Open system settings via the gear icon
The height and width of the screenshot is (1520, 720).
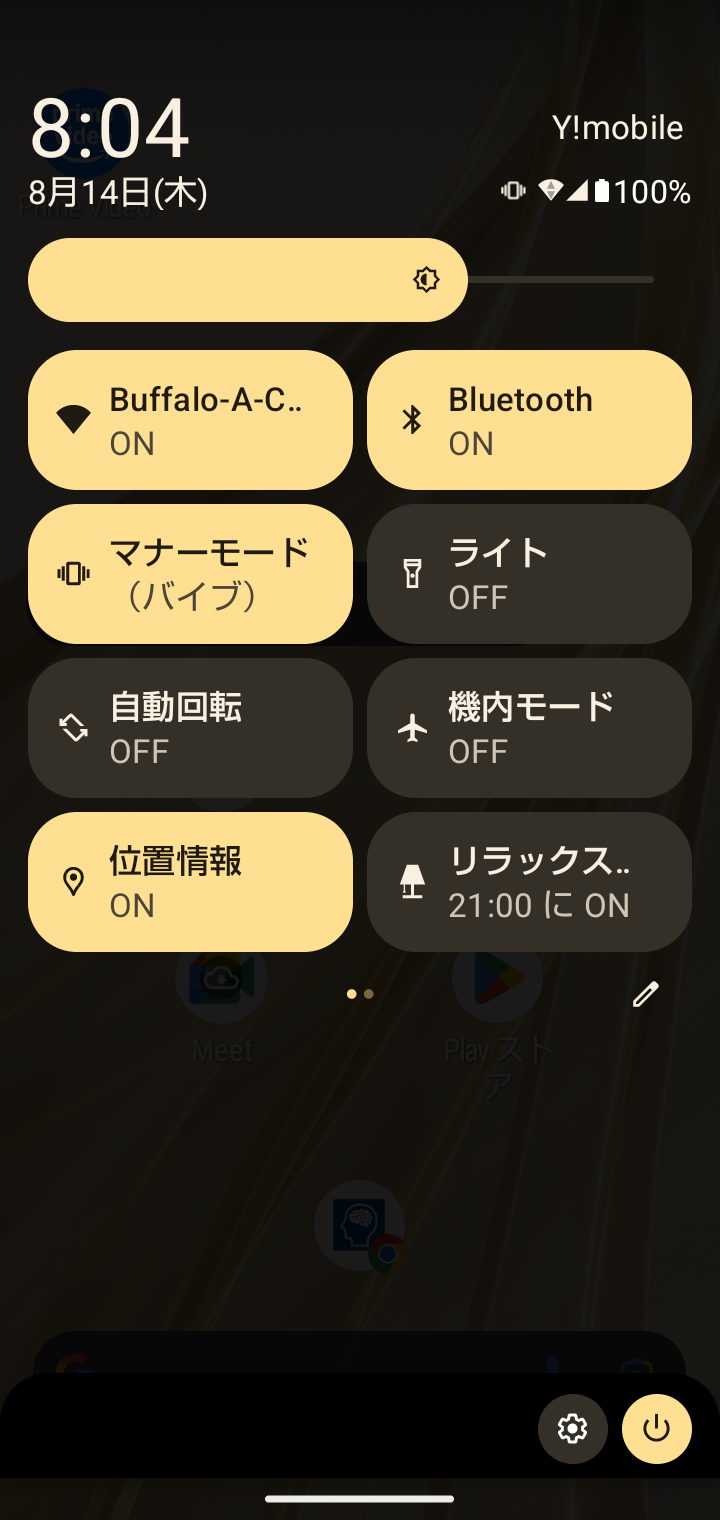pos(572,1429)
